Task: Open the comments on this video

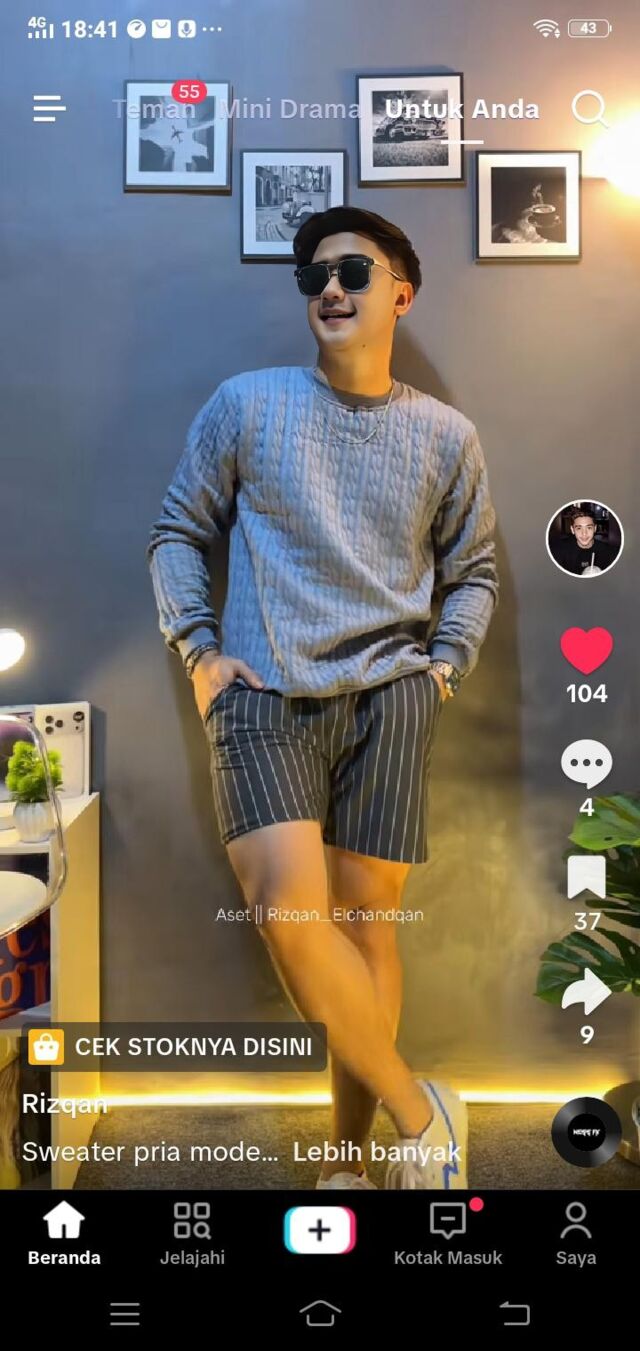Action: coord(586,765)
